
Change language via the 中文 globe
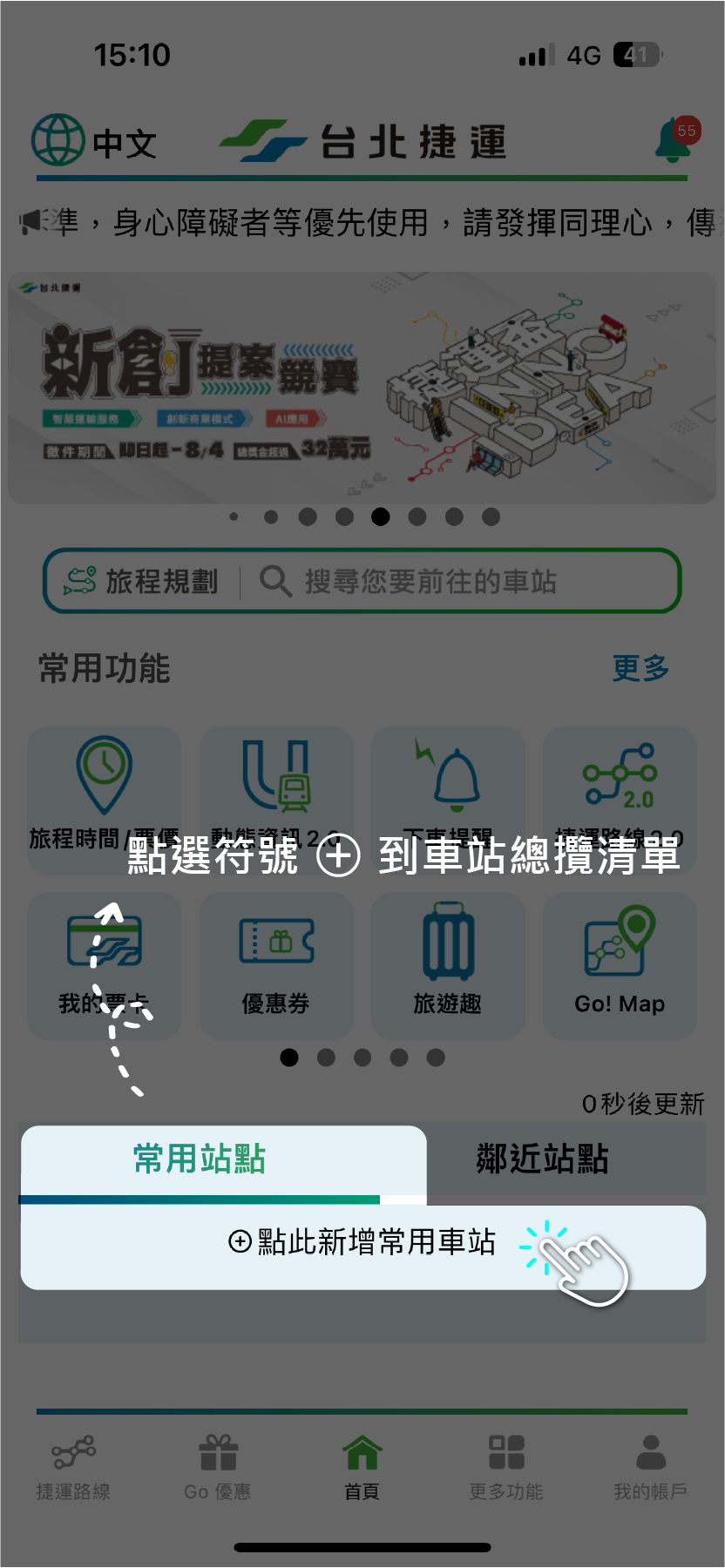tap(94, 141)
